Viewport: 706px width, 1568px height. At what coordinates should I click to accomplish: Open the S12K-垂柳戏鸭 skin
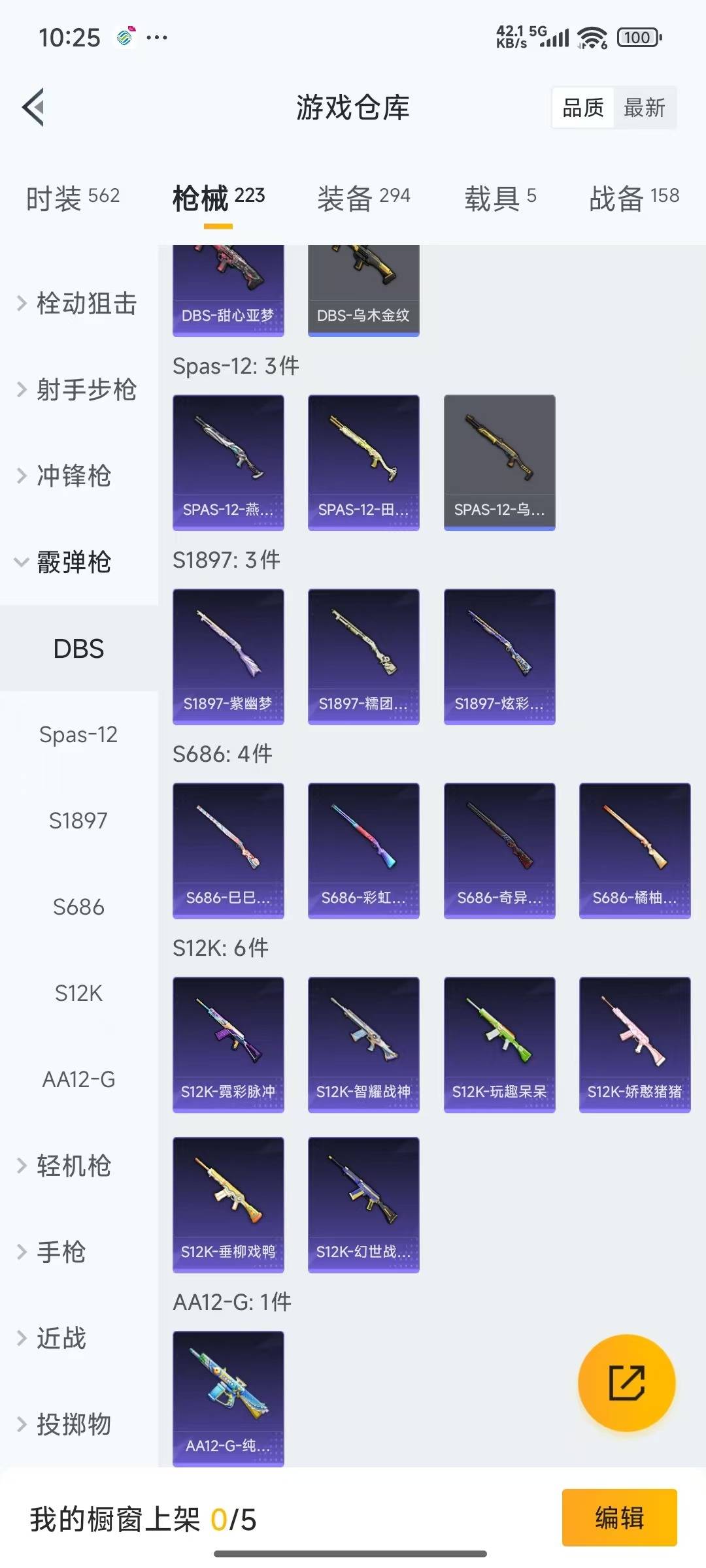[228, 1204]
